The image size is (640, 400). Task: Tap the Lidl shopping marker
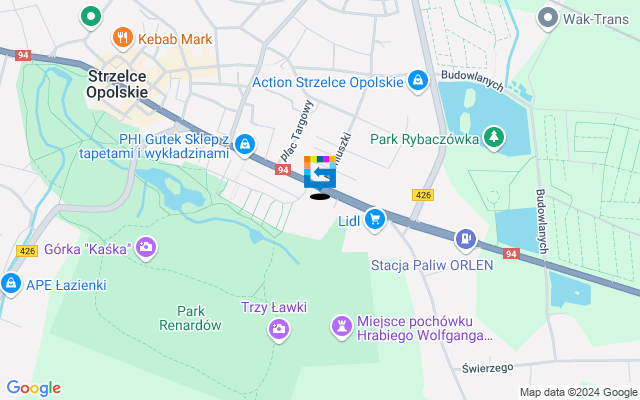(x=375, y=217)
